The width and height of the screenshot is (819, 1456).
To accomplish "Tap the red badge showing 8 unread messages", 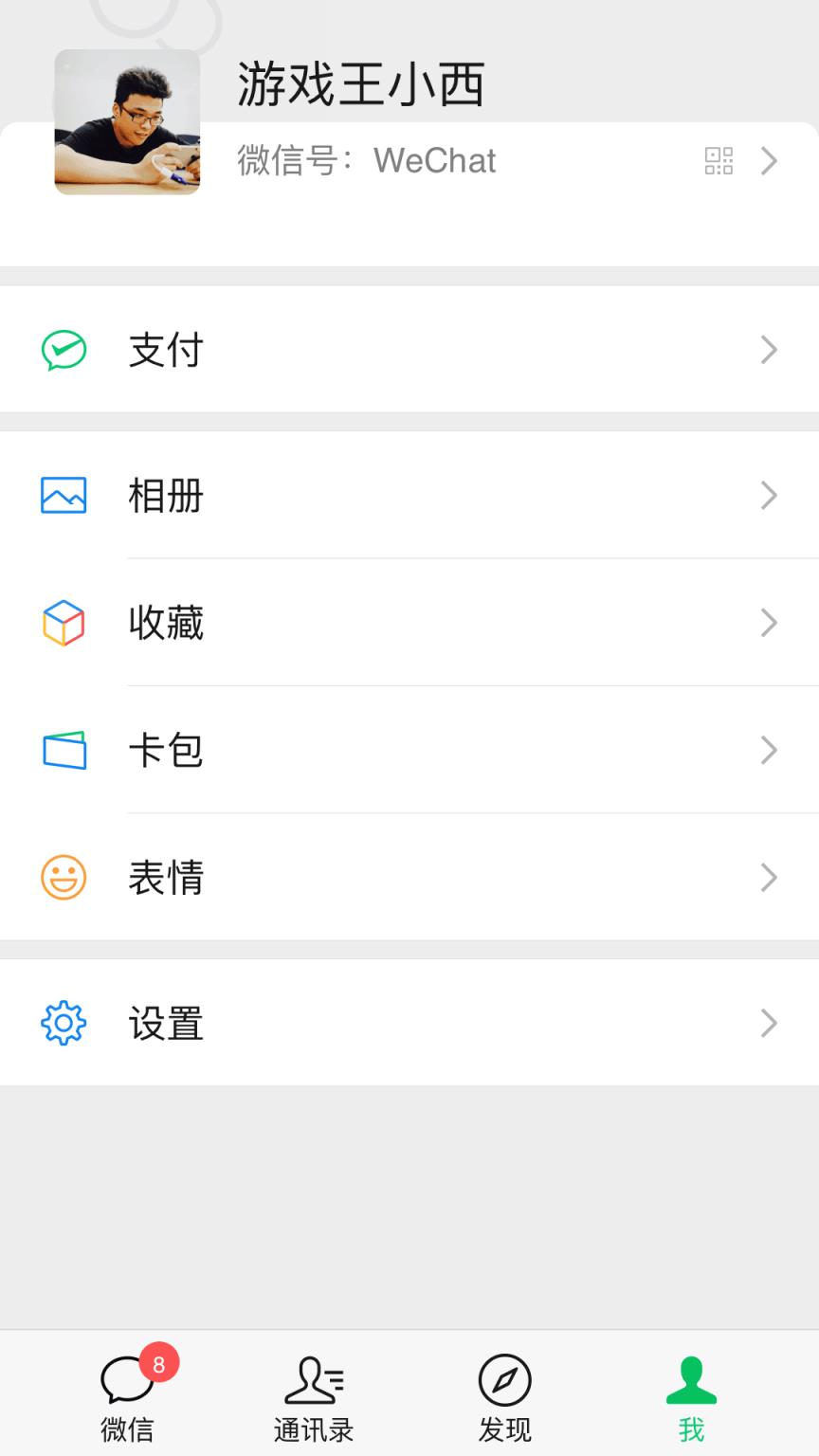I will (159, 1365).
